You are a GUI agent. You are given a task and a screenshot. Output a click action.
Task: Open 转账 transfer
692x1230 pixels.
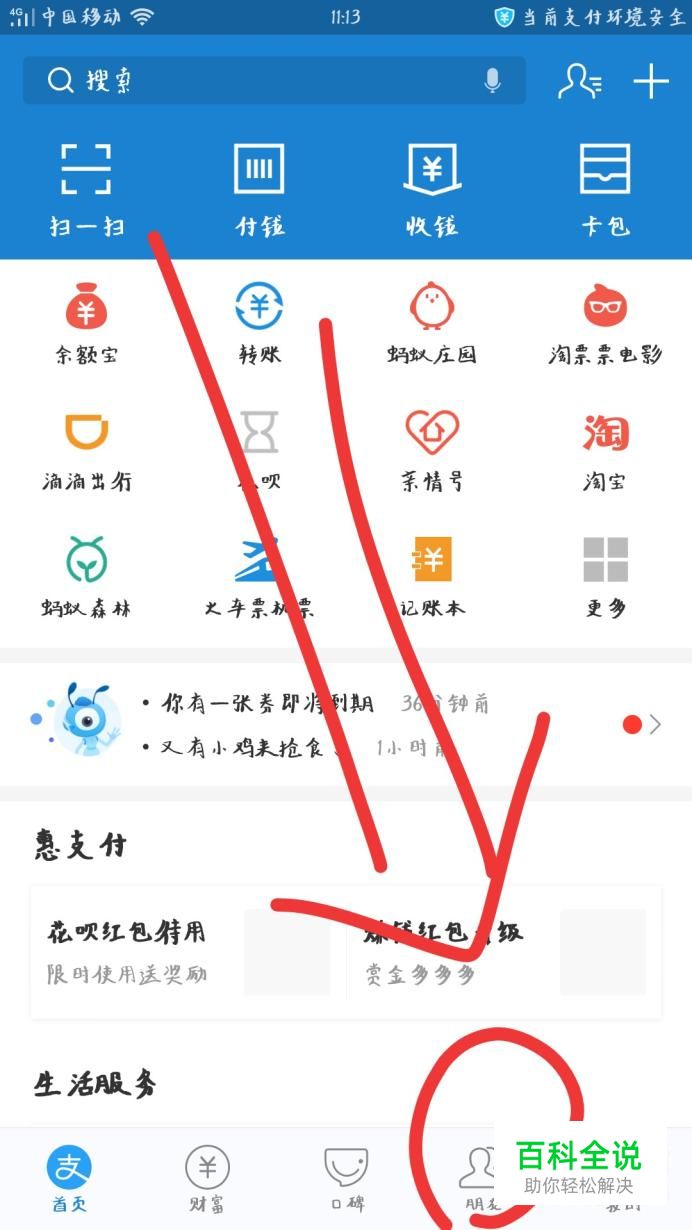[x=259, y=322]
